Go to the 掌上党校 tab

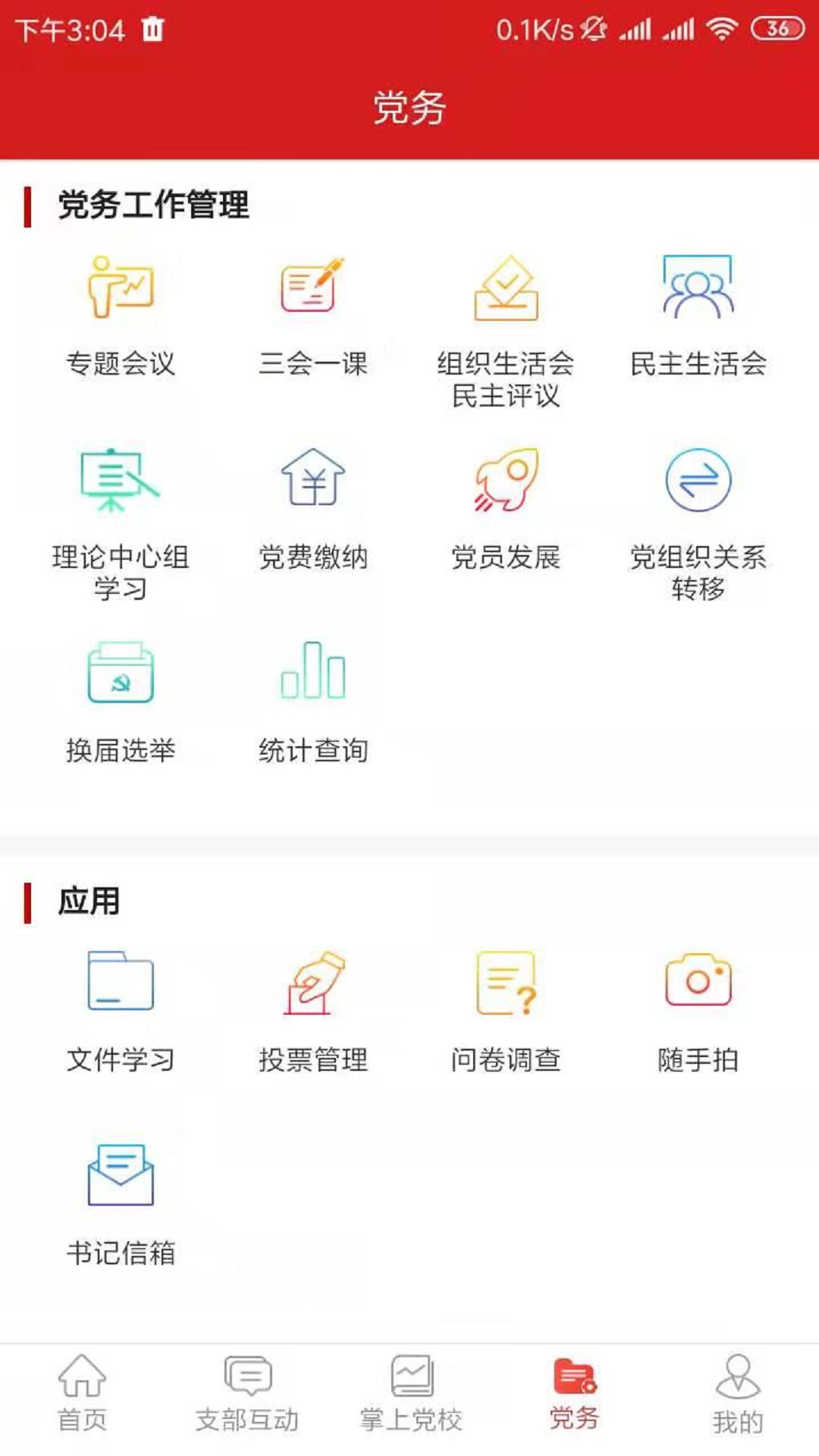pyautogui.click(x=410, y=1394)
